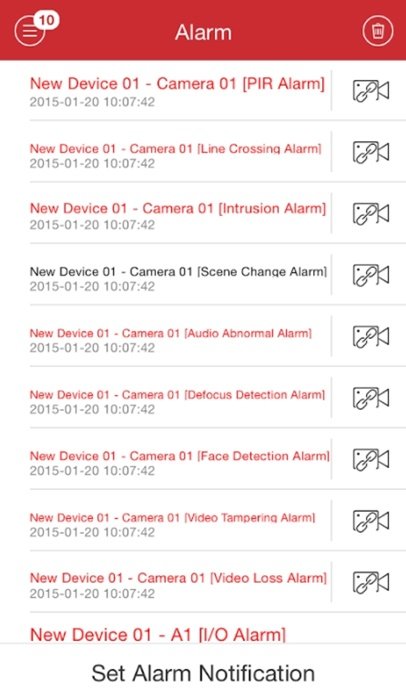View linked camera for Line Crossing Alarm
The image size is (406, 700).
click(x=371, y=152)
